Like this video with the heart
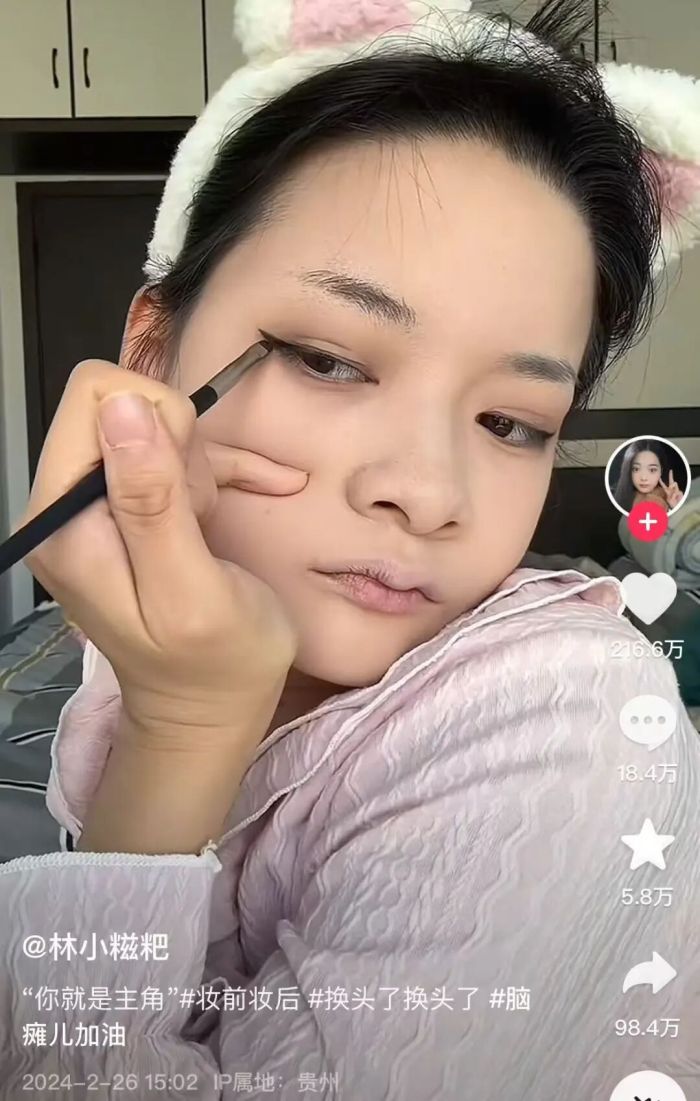 pyautogui.click(x=649, y=597)
